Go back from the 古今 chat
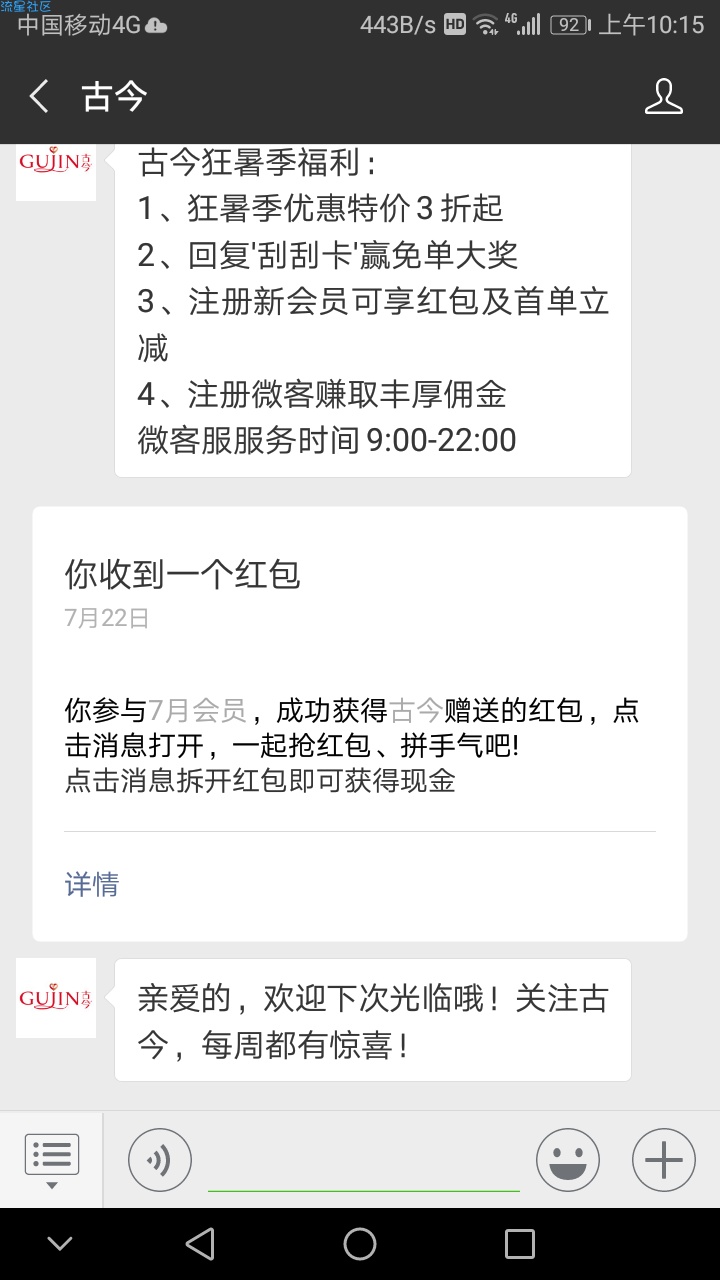Screen dimensions: 720x1280 pyautogui.click(x=39, y=97)
